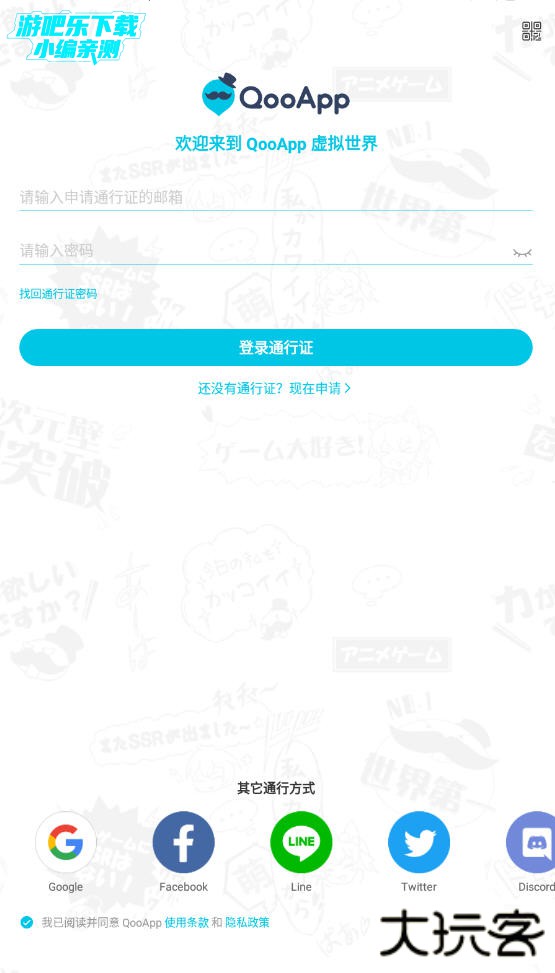
Task: Open 隐私政策 privacy policy link
Action: point(247,922)
